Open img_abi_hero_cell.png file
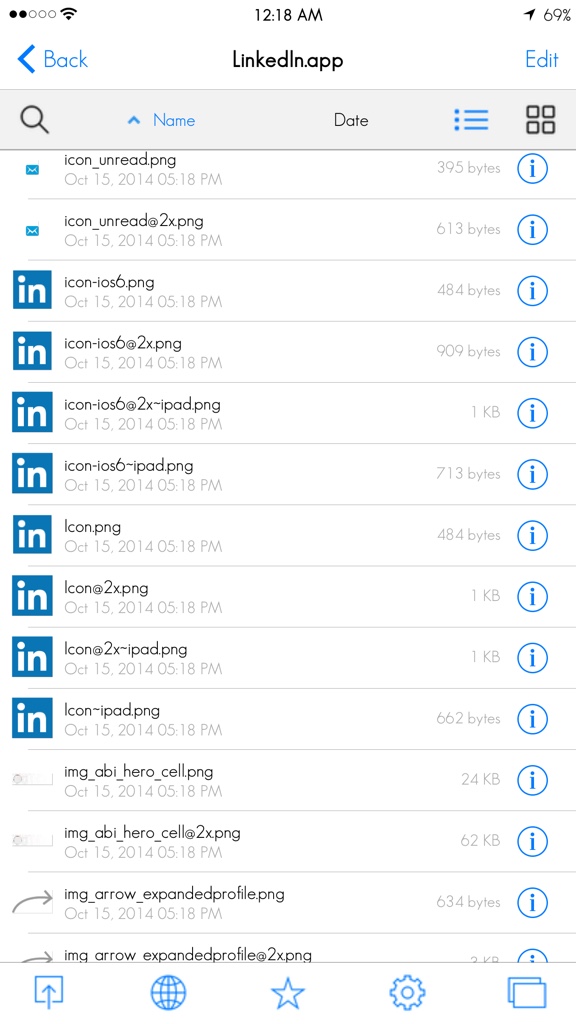The width and height of the screenshot is (576, 1024). point(288,780)
